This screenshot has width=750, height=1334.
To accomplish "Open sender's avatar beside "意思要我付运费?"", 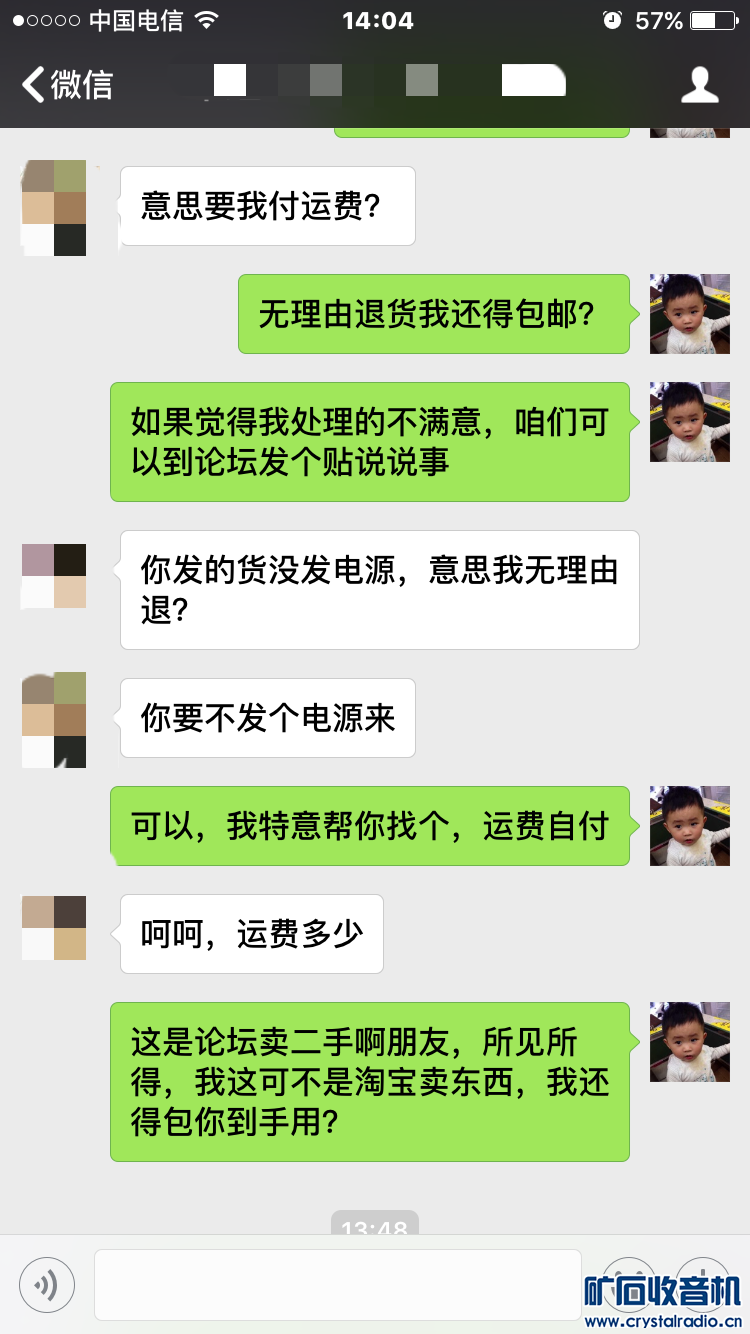I will pyautogui.click(x=54, y=208).
